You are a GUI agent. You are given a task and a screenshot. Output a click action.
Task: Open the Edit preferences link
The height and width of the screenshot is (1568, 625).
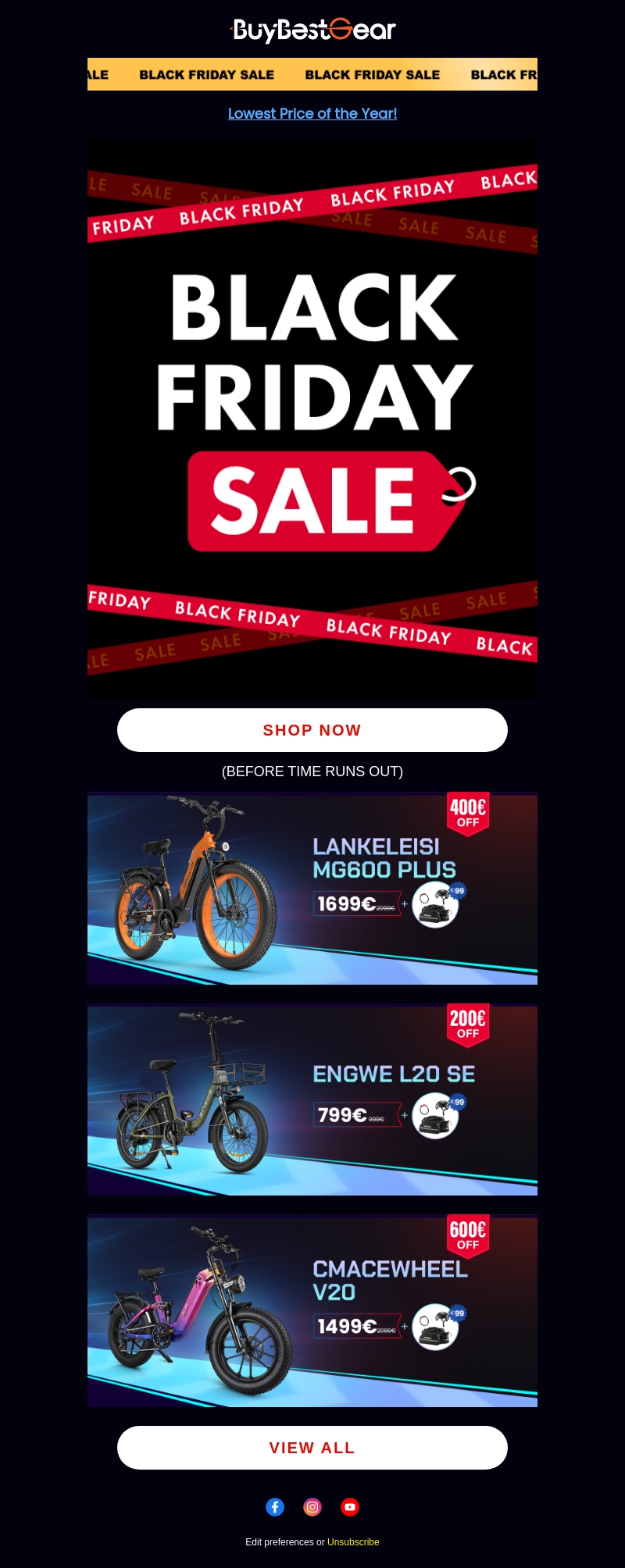[x=279, y=1542]
